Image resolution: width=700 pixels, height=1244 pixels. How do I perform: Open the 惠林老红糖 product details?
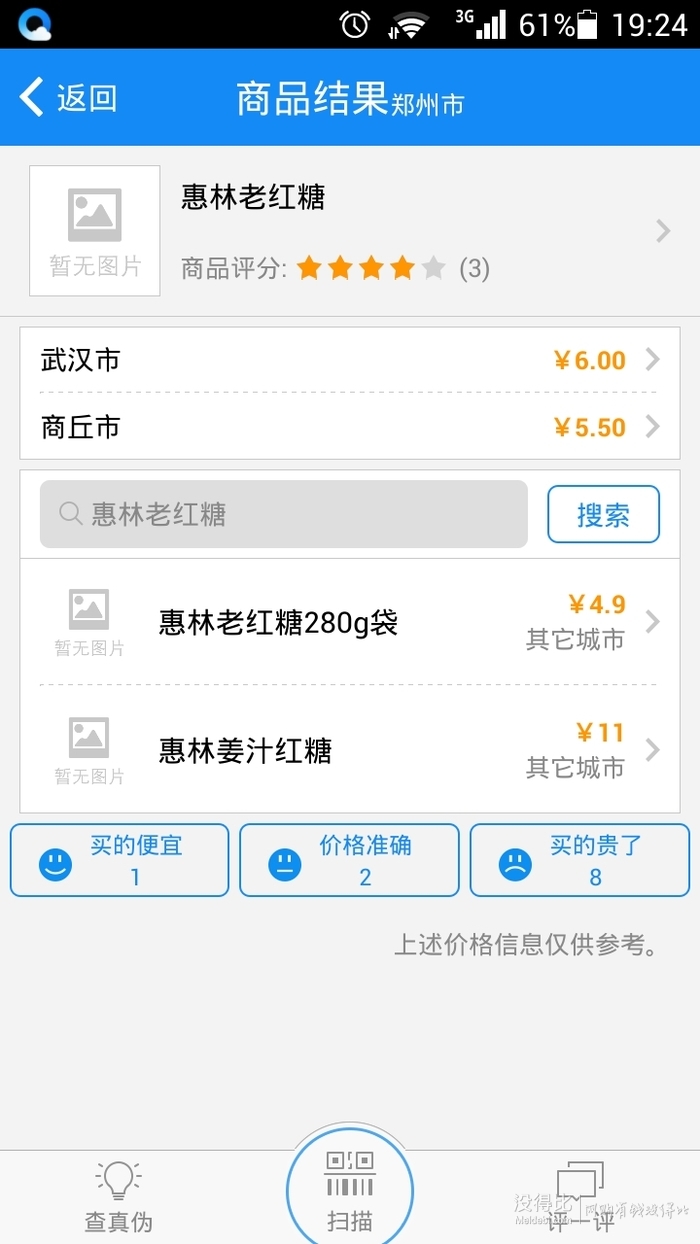[350, 231]
